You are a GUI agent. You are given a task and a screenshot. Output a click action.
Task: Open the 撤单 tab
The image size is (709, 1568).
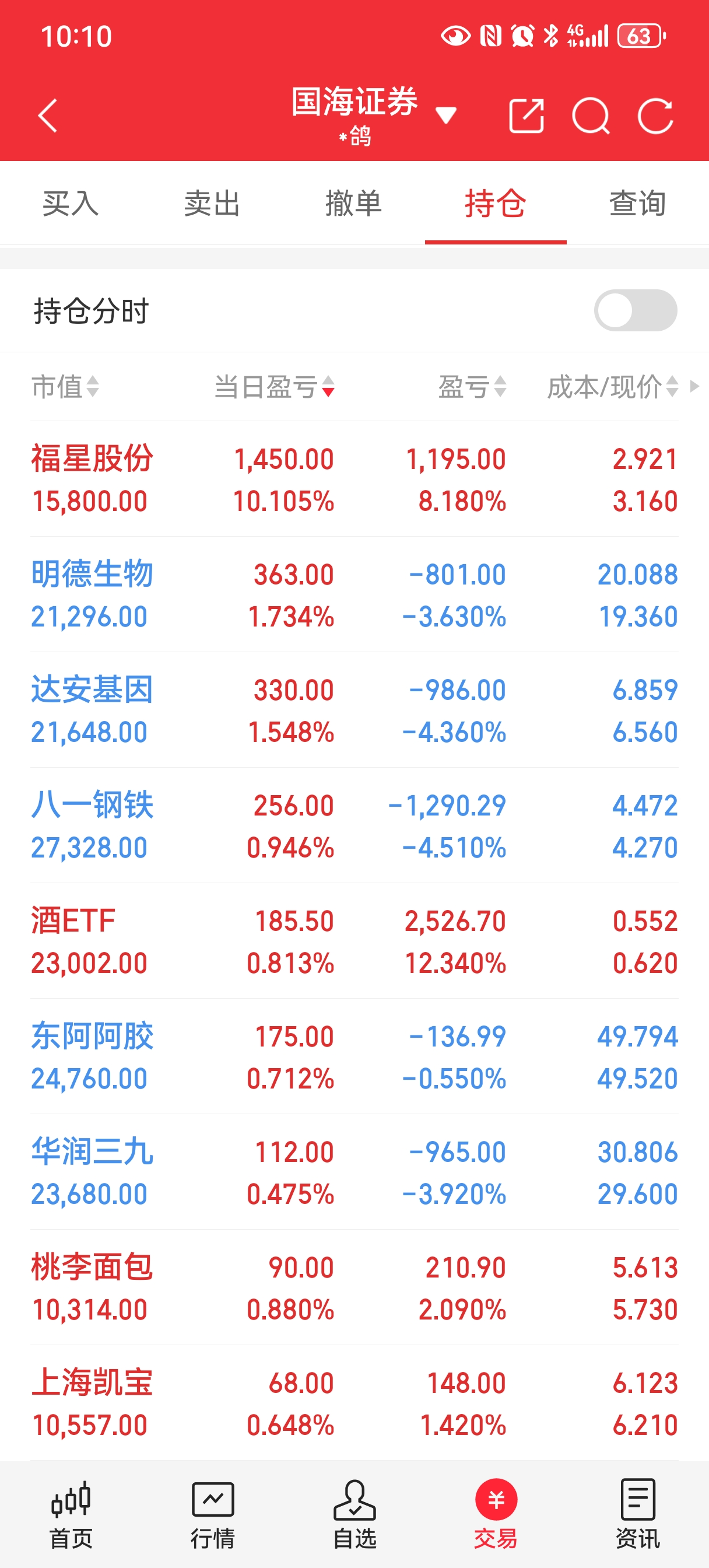coord(353,204)
